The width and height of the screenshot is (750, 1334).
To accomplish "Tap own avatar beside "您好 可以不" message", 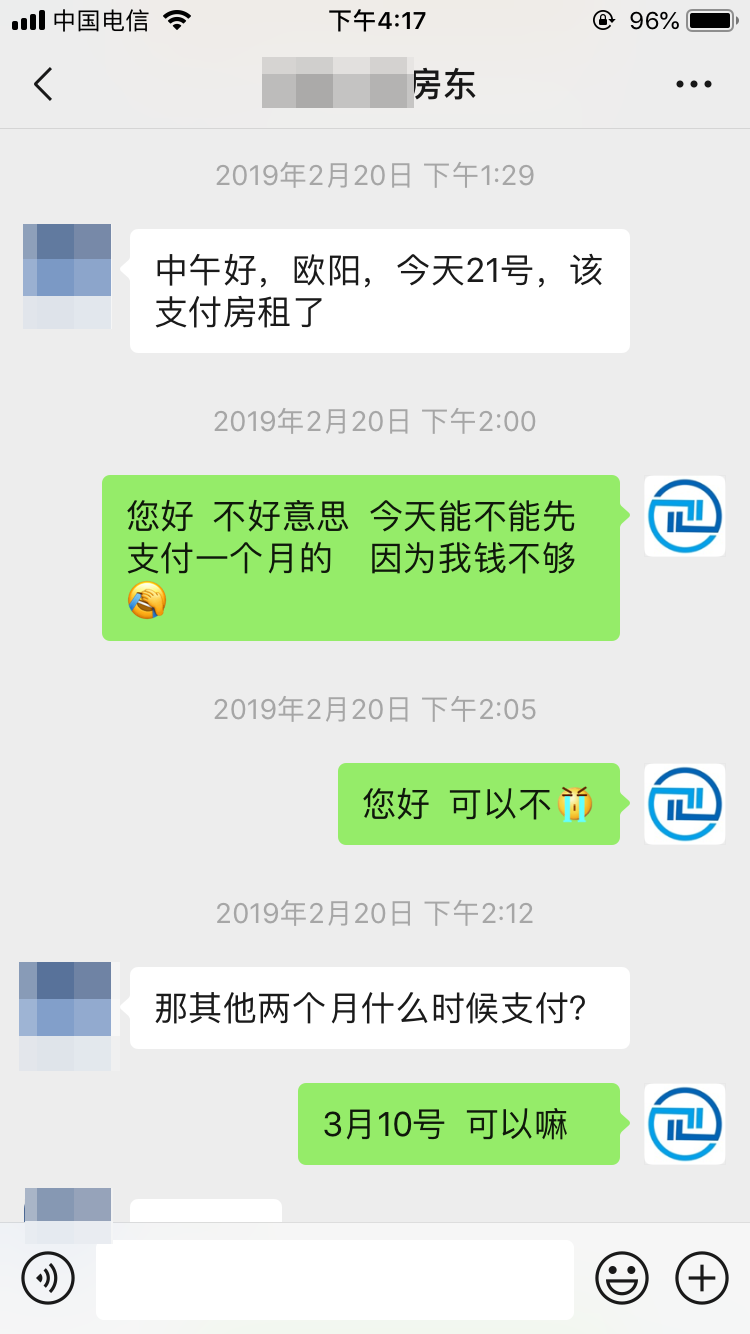I will pos(685,804).
